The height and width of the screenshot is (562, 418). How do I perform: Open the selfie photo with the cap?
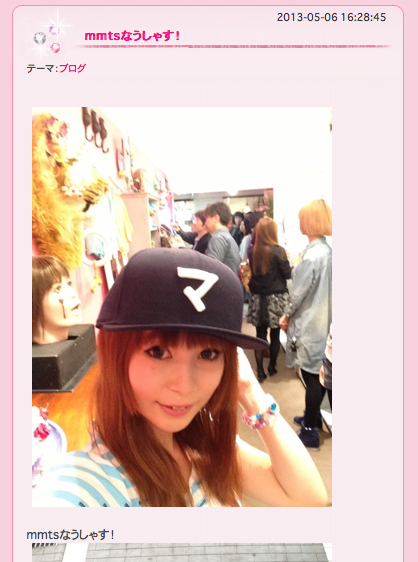click(182, 307)
